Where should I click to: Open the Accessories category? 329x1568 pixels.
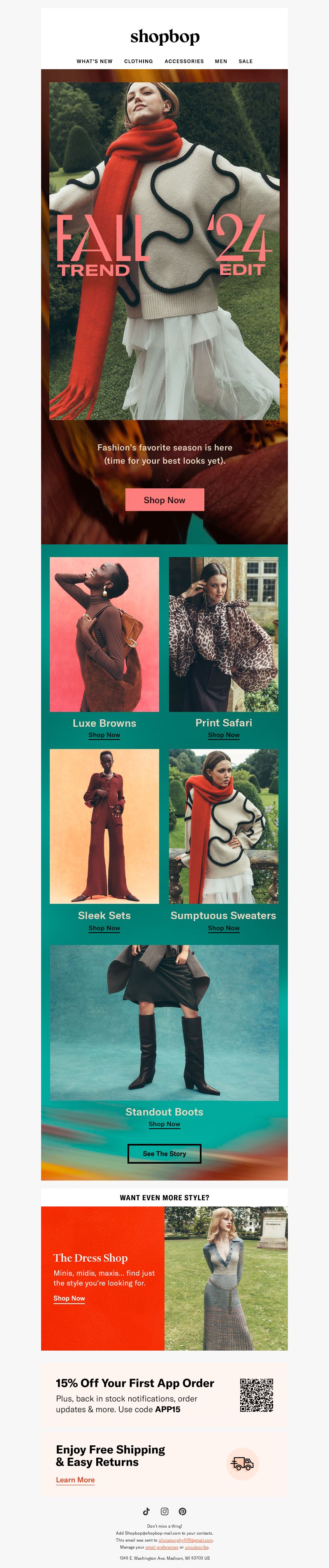[184, 61]
